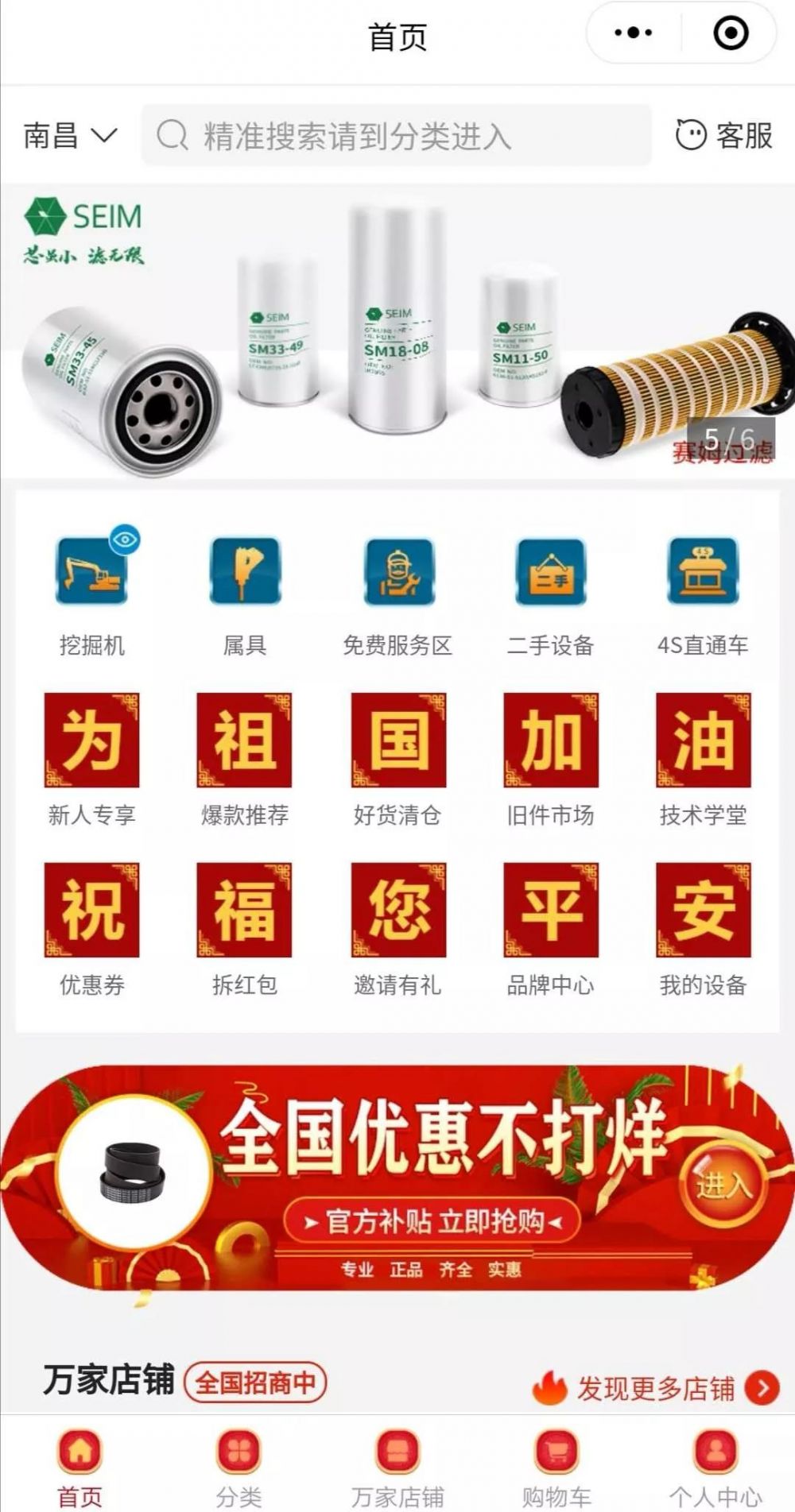Open the mini program overflow menu
This screenshot has width=795, height=1512.
point(634,33)
